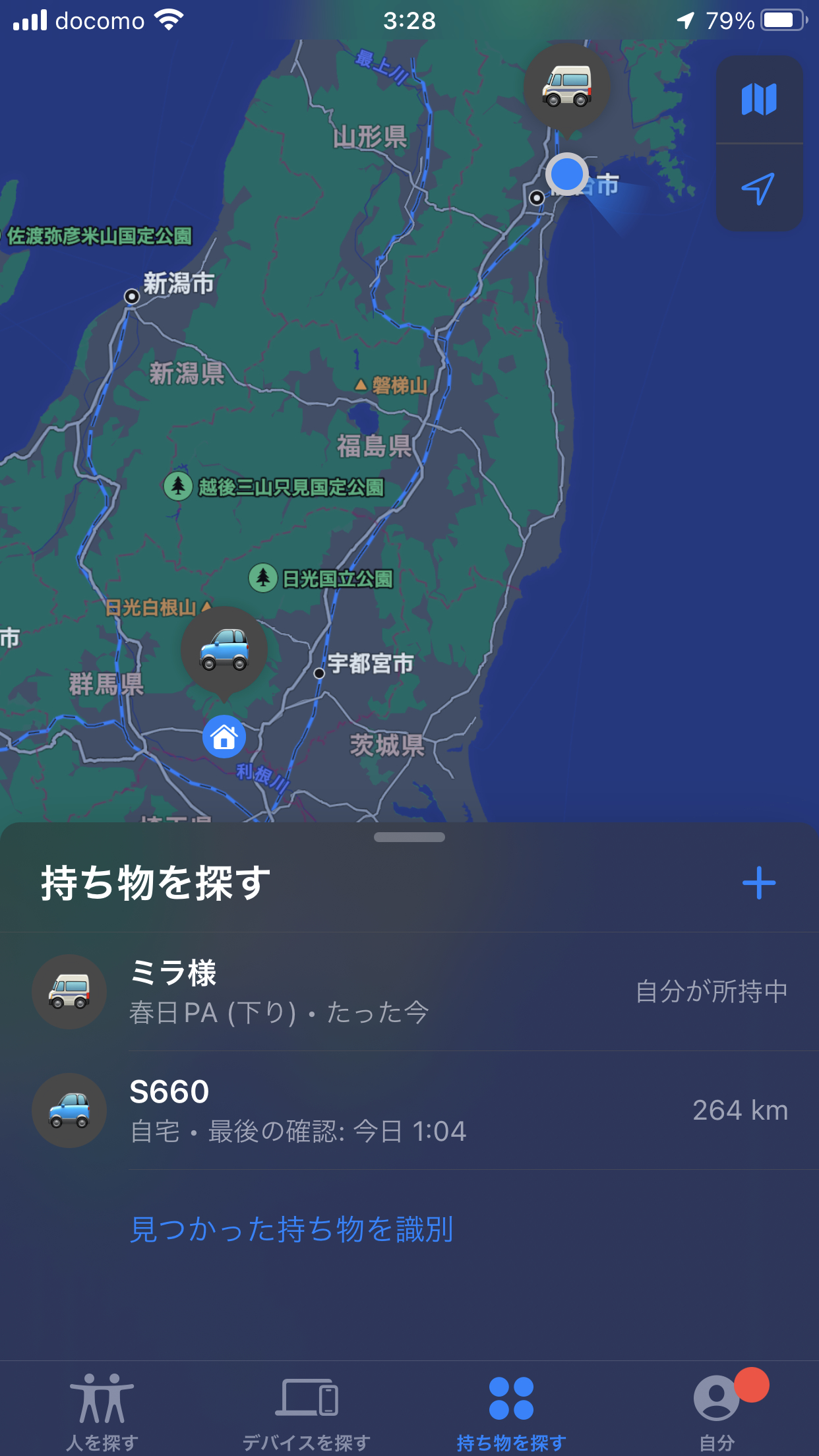The image size is (819, 1456).
Task: Select the white van marker on map
Action: [566, 87]
